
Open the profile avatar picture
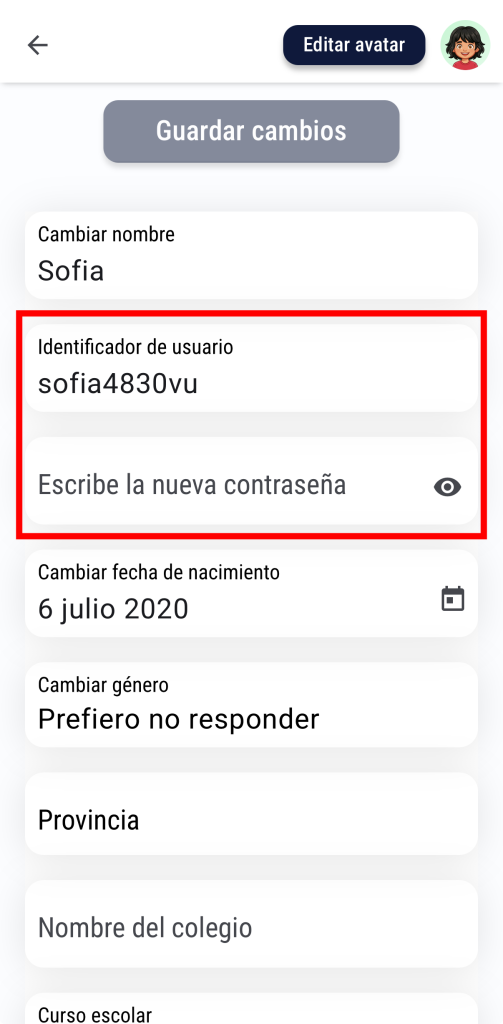[465, 45]
